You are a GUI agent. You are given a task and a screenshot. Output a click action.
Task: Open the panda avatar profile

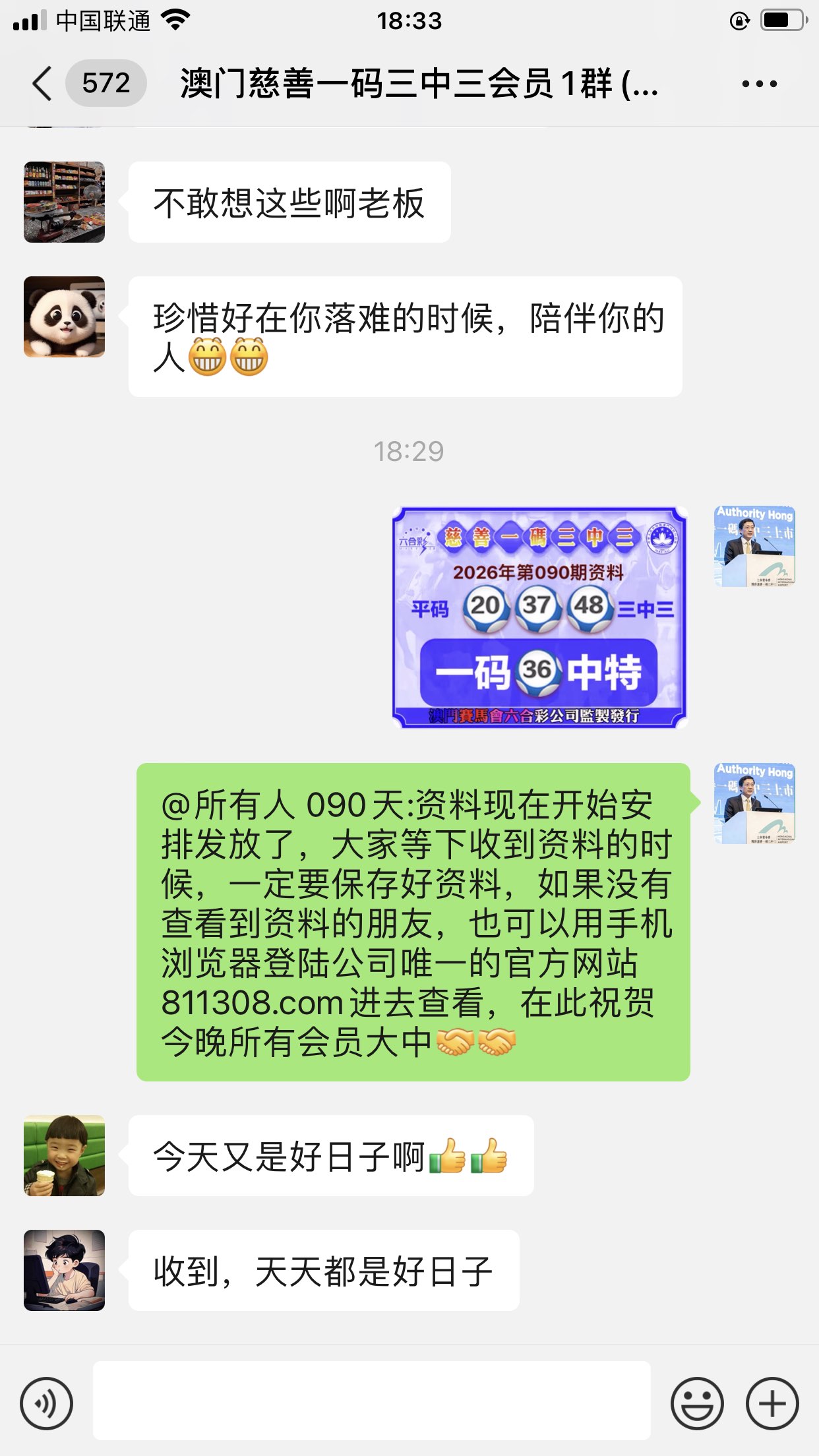[x=64, y=317]
